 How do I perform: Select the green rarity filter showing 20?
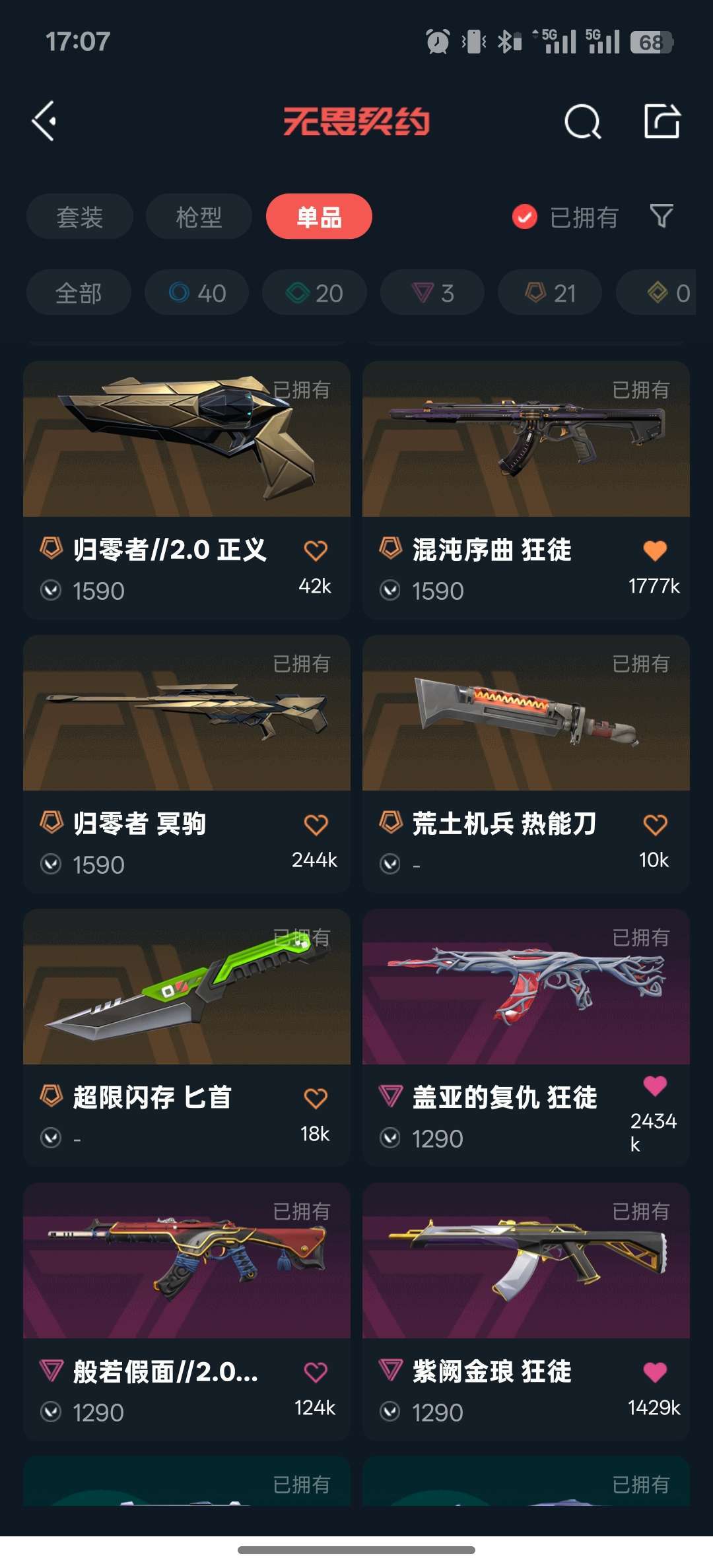coord(314,292)
